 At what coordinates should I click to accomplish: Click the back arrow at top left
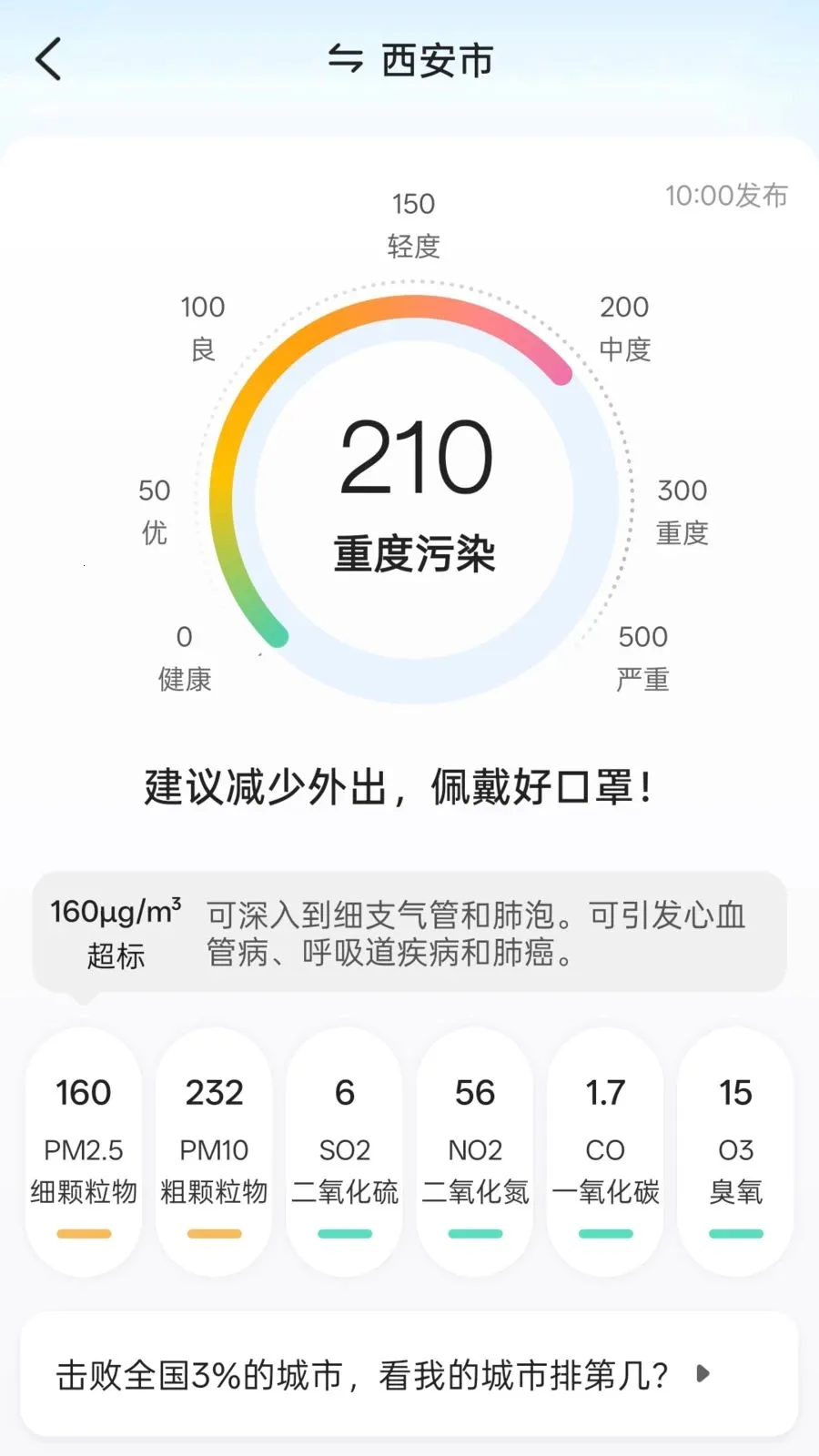[x=47, y=57]
